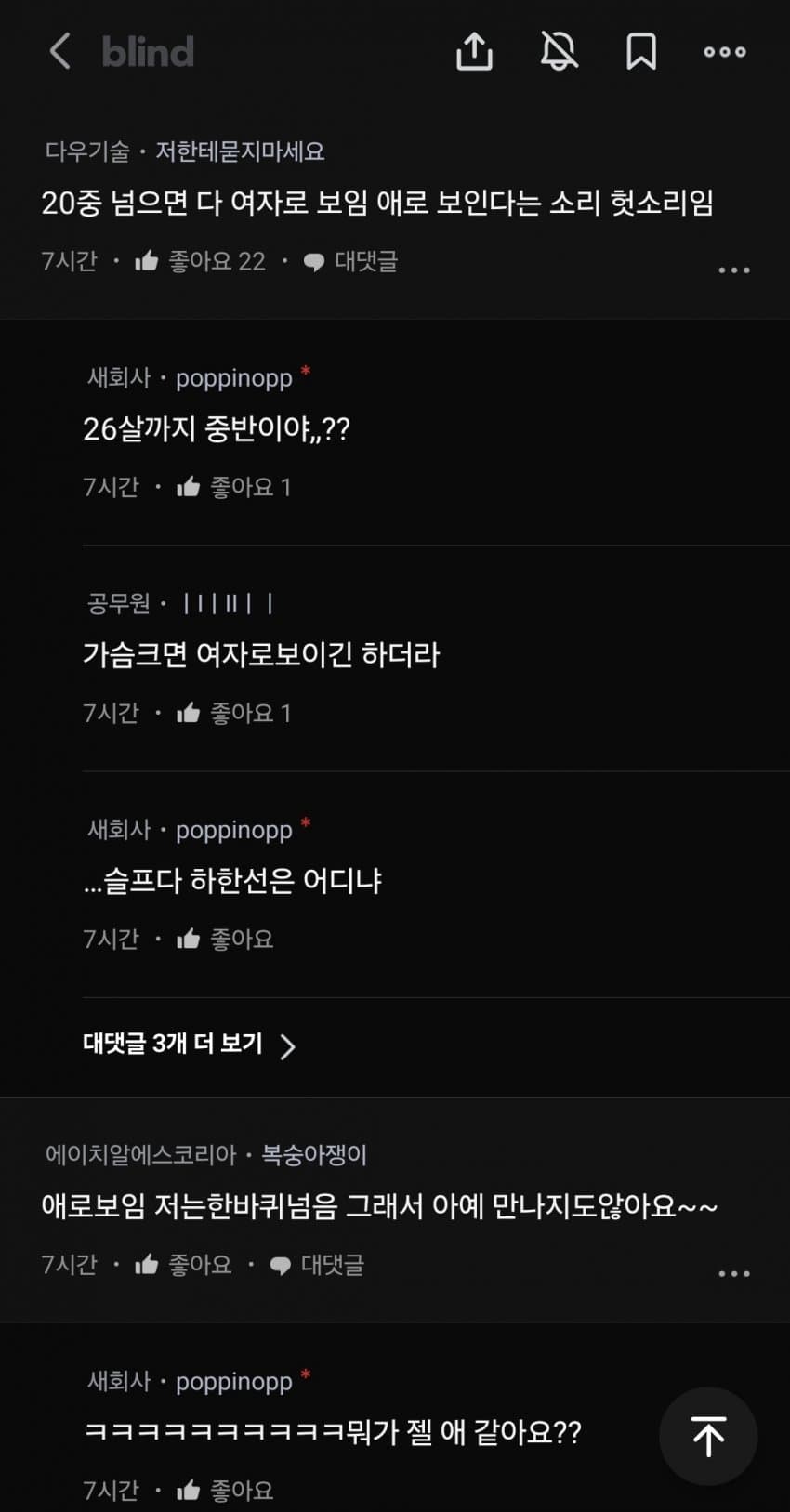The height and width of the screenshot is (1512, 790).
Task: Jump to top with the arrow button
Action: pos(708,1436)
